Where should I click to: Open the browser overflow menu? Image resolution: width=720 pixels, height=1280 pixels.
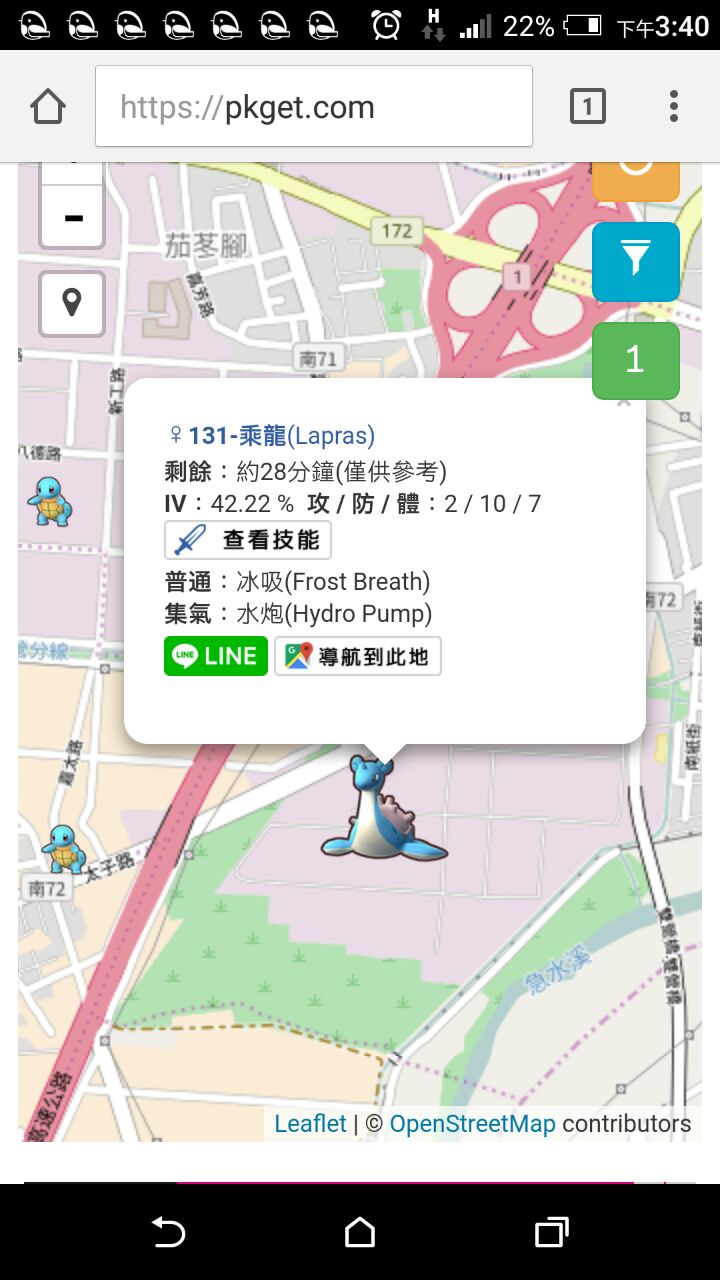[674, 106]
